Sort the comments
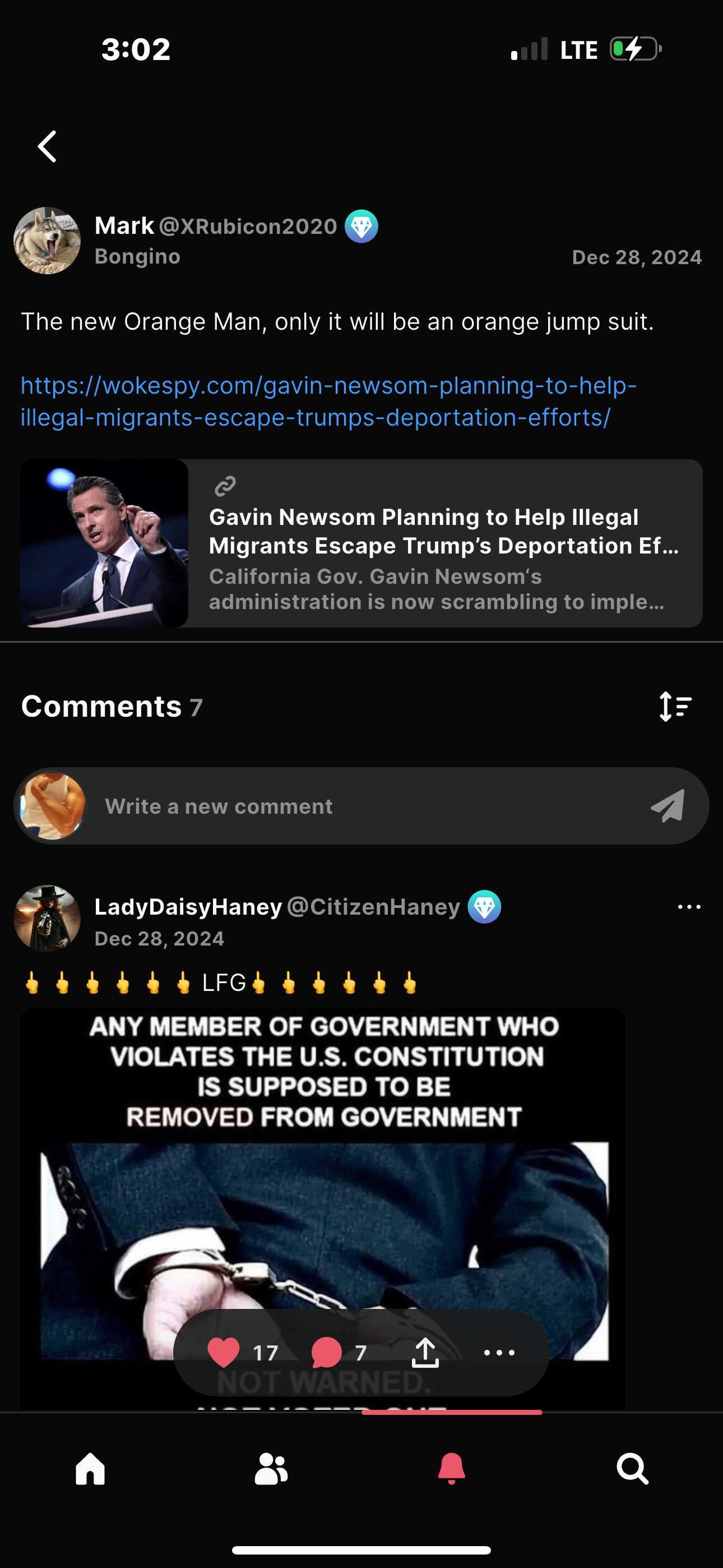 coord(675,707)
